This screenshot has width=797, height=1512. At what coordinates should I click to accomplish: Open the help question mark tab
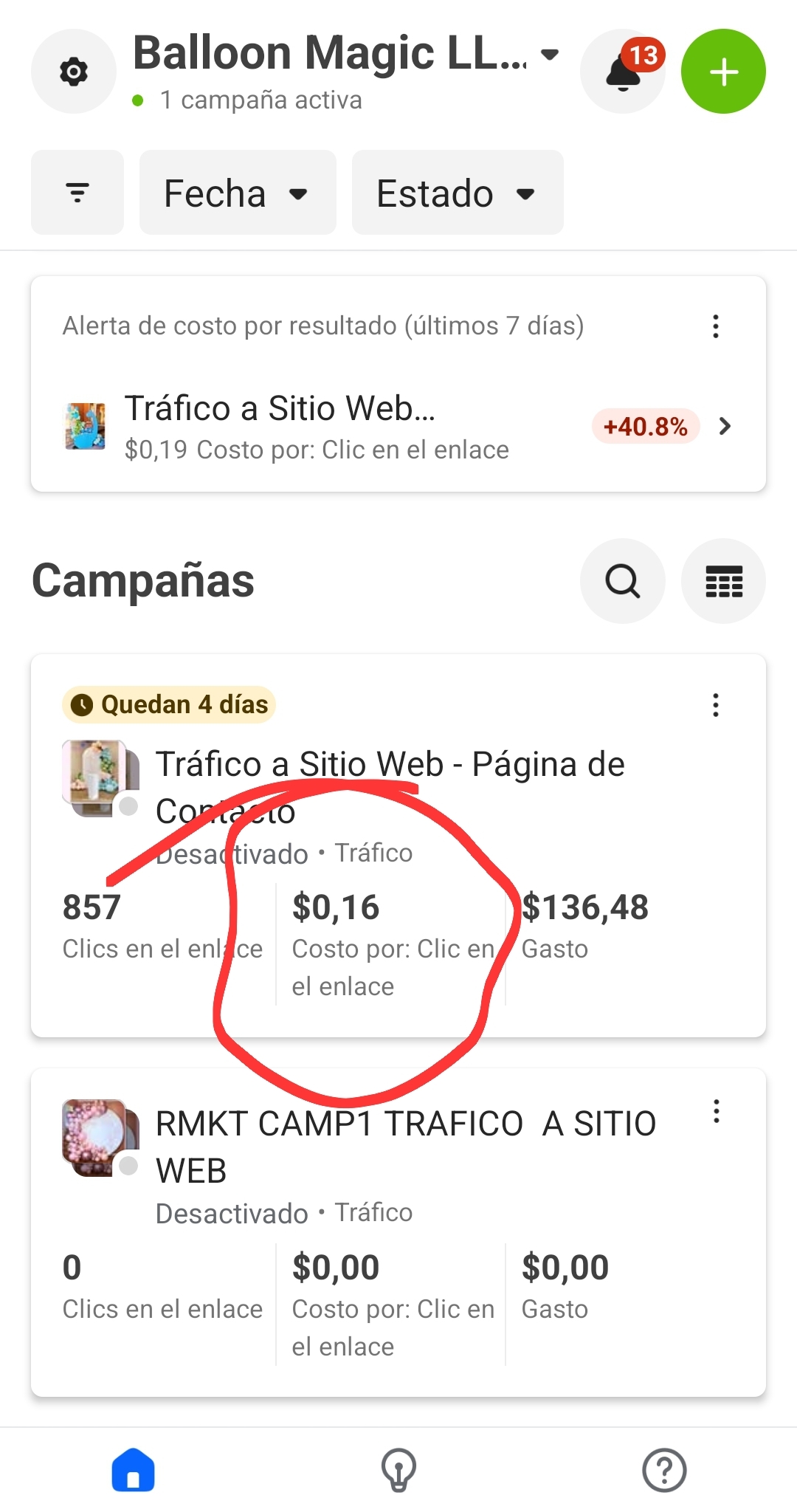[x=664, y=1470]
